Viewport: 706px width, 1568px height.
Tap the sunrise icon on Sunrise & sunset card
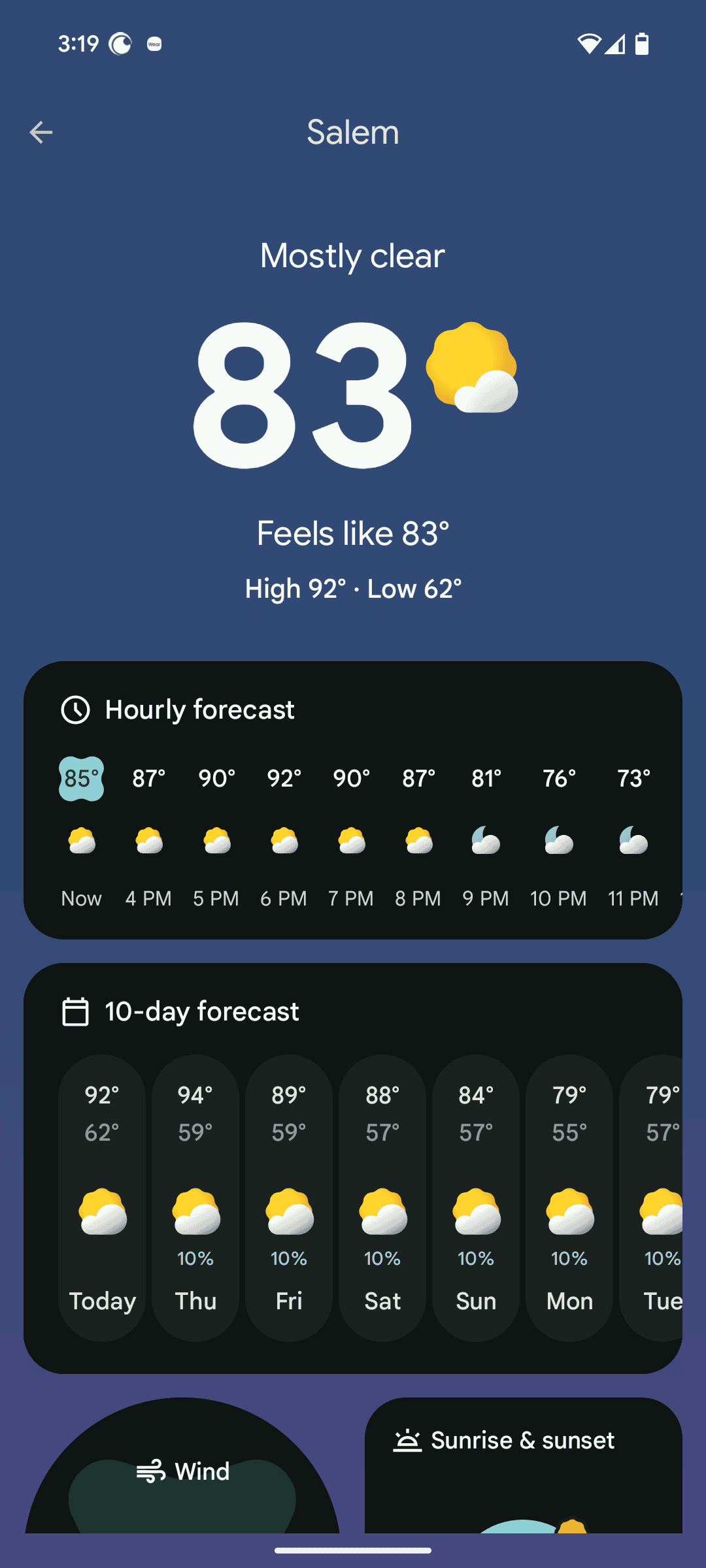tap(407, 1439)
